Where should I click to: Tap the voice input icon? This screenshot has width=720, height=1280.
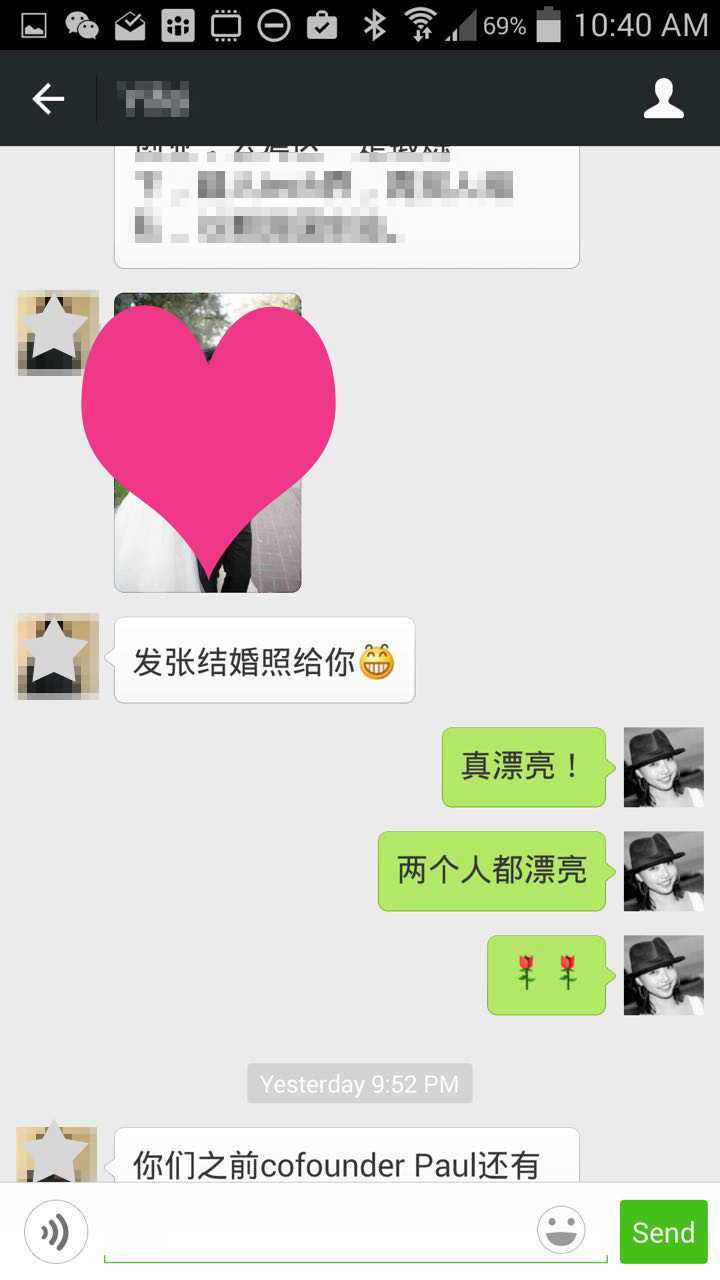click(x=56, y=1231)
